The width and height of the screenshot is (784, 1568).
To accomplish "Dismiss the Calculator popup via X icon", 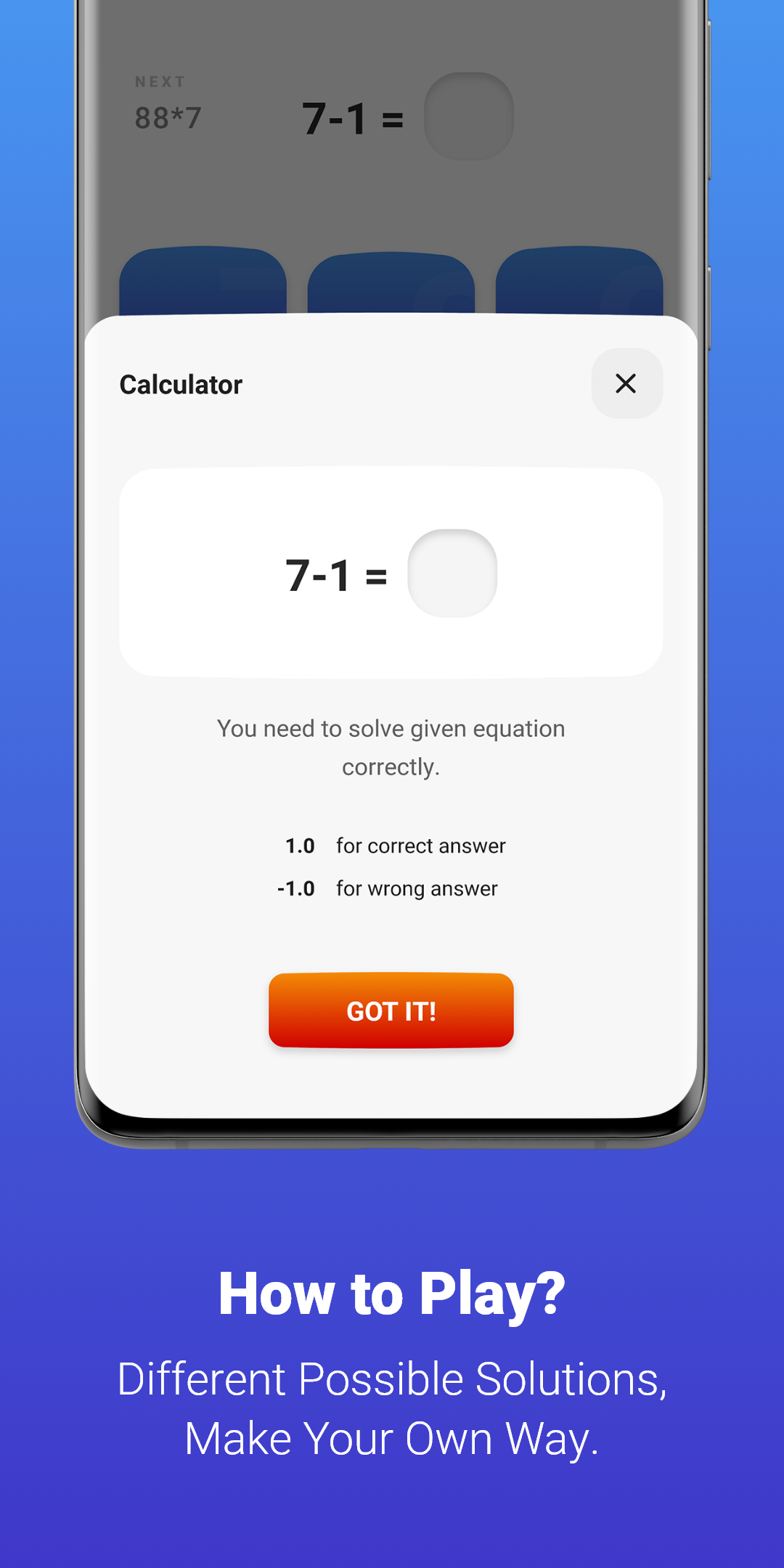I will tap(626, 384).
